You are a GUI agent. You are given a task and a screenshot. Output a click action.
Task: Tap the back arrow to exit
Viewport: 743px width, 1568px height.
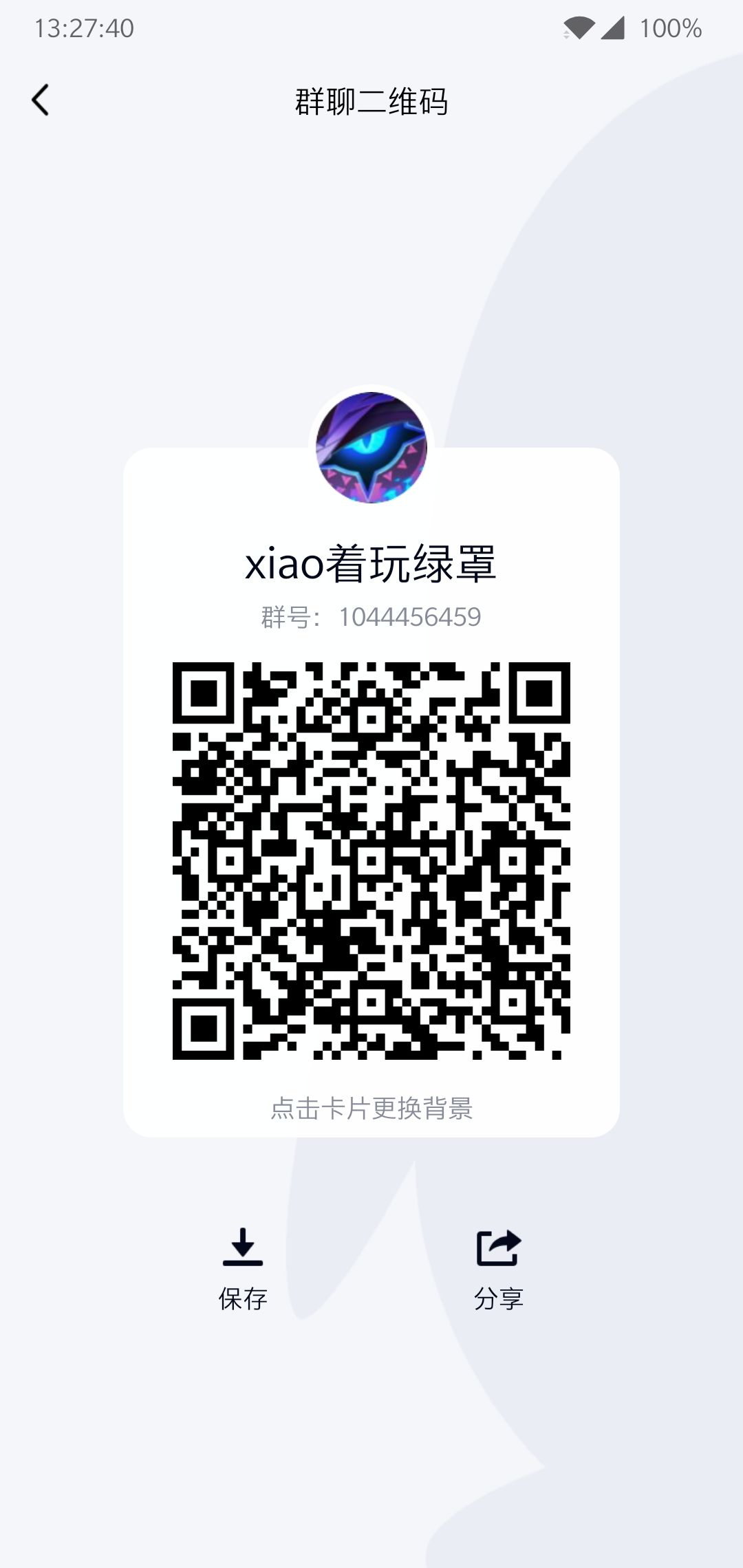(x=41, y=100)
